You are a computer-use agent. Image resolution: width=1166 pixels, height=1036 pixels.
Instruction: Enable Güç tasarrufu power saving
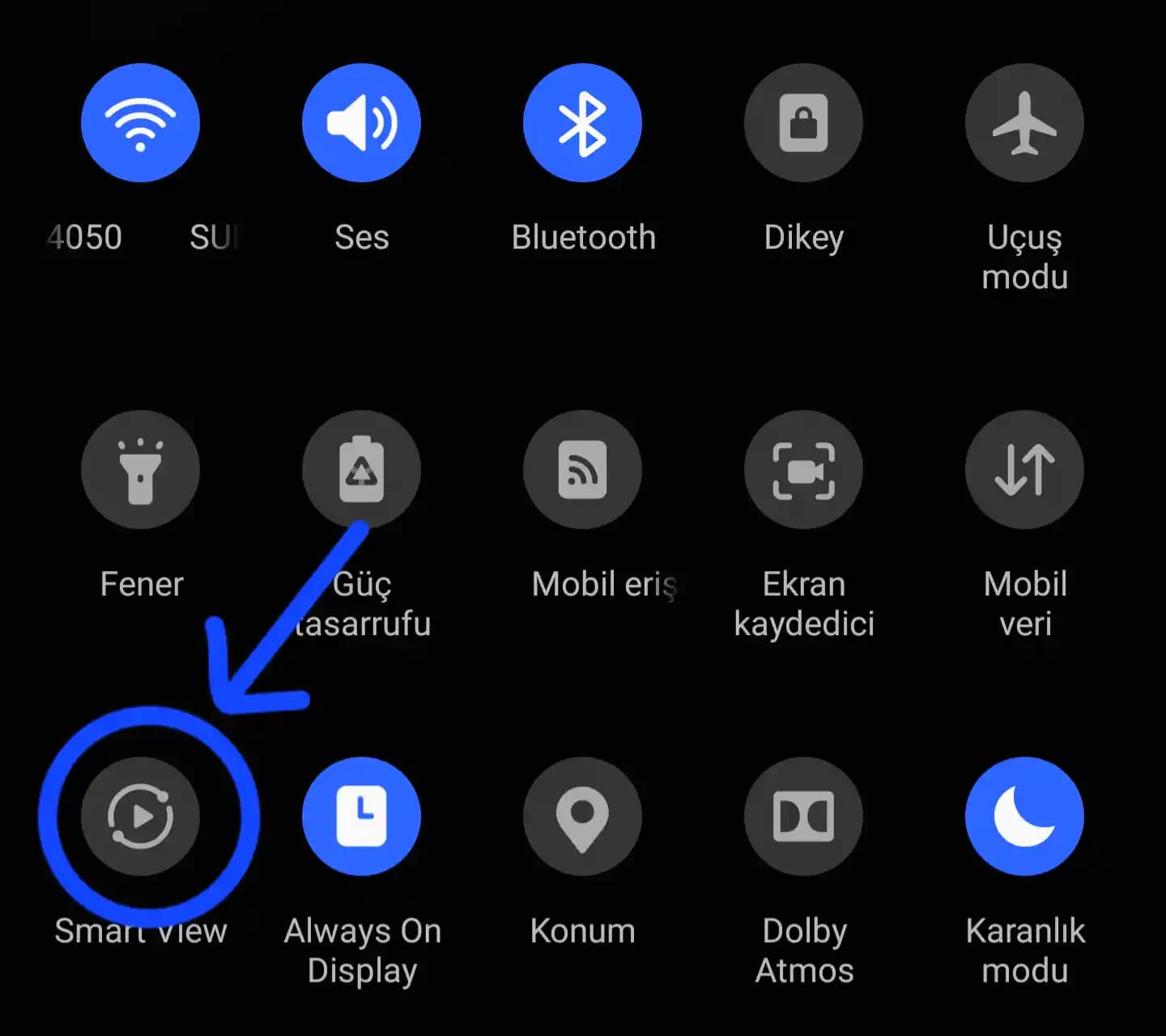361,470
